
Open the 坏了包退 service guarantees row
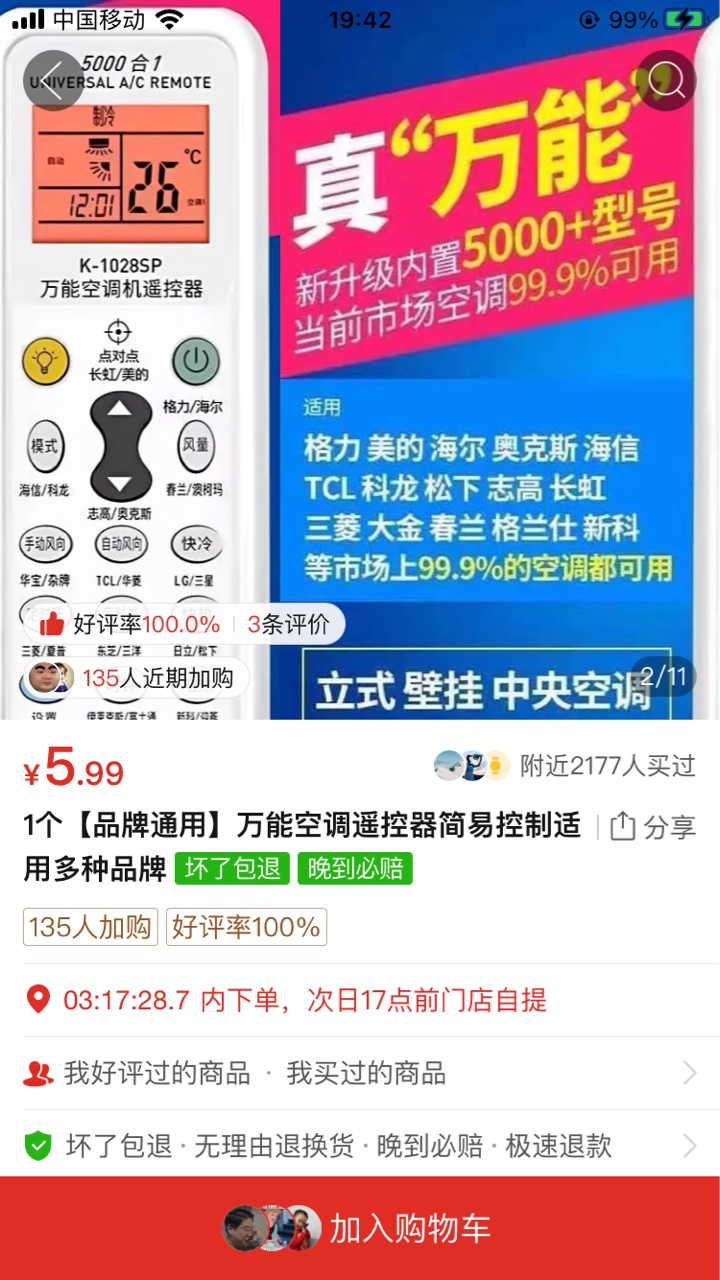[x=360, y=1146]
